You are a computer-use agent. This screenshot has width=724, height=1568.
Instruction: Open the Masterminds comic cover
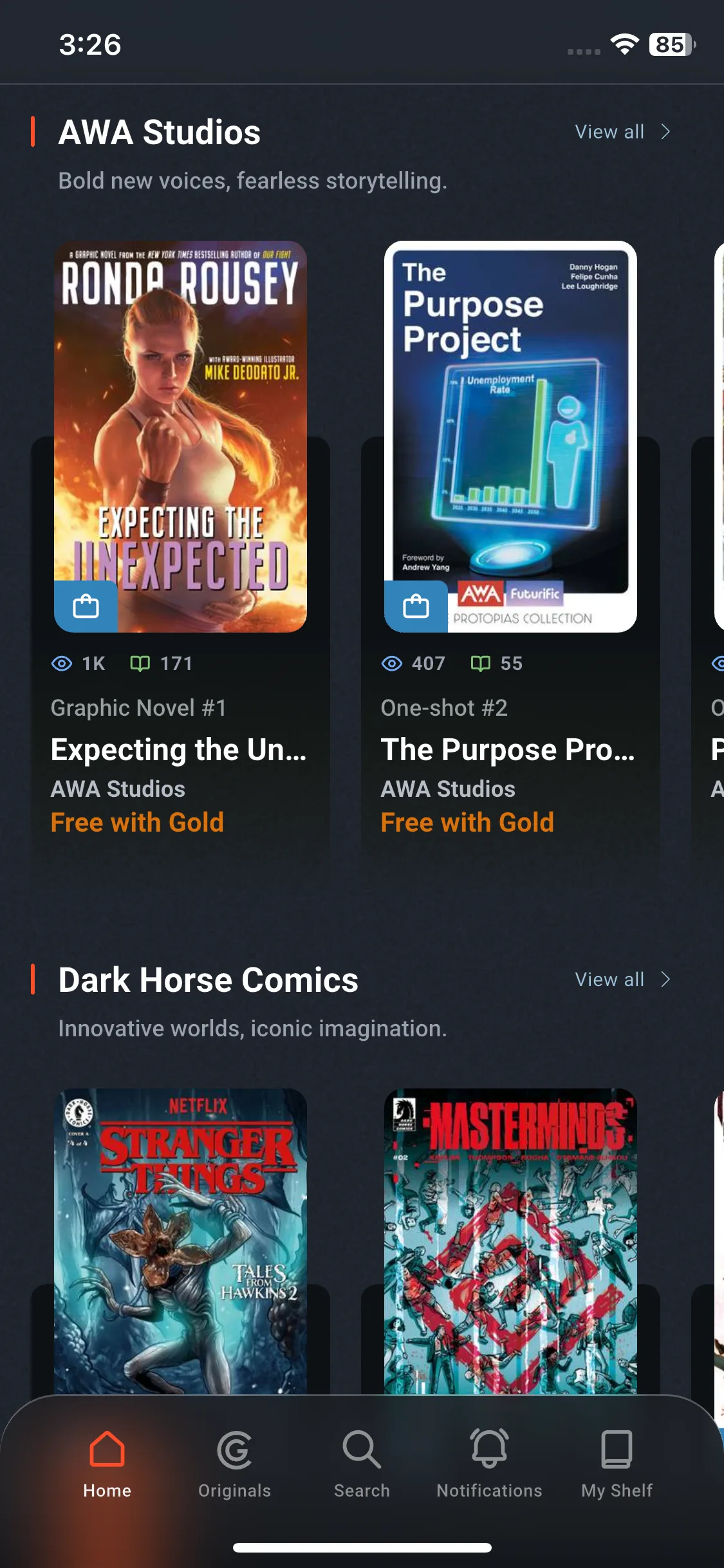coord(510,1241)
